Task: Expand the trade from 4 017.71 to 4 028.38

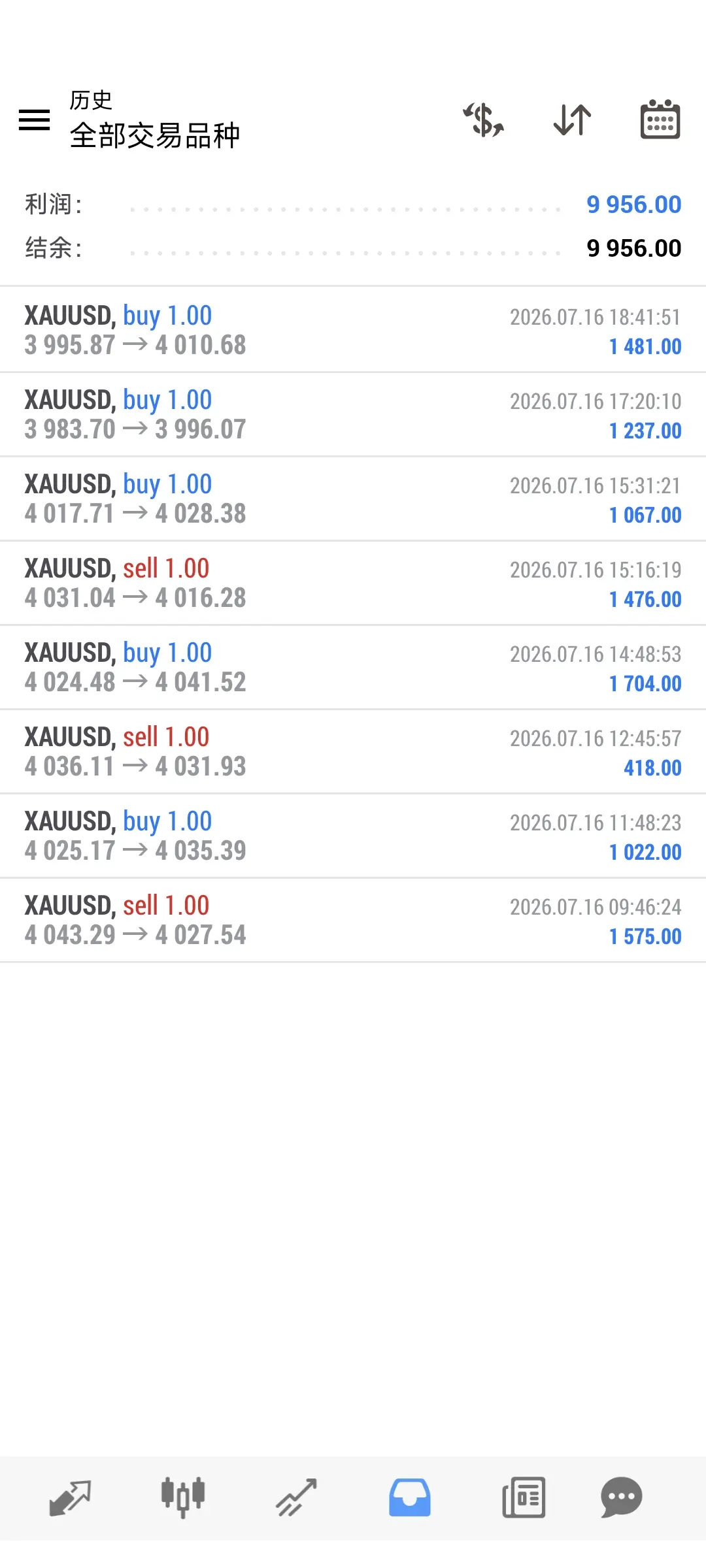Action: [x=353, y=499]
